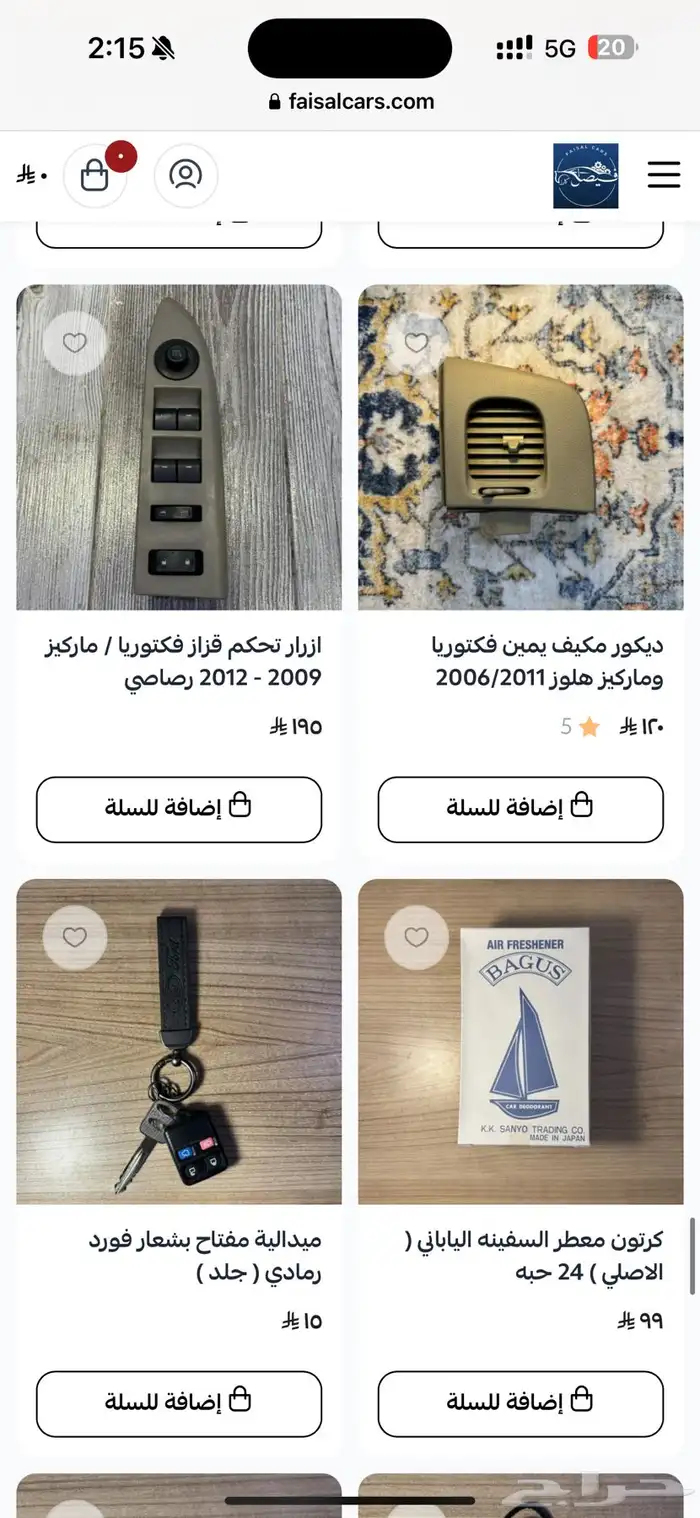700x1518 pixels.
Task: Add the 15 Ford keychain to cart
Action: (x=179, y=1404)
